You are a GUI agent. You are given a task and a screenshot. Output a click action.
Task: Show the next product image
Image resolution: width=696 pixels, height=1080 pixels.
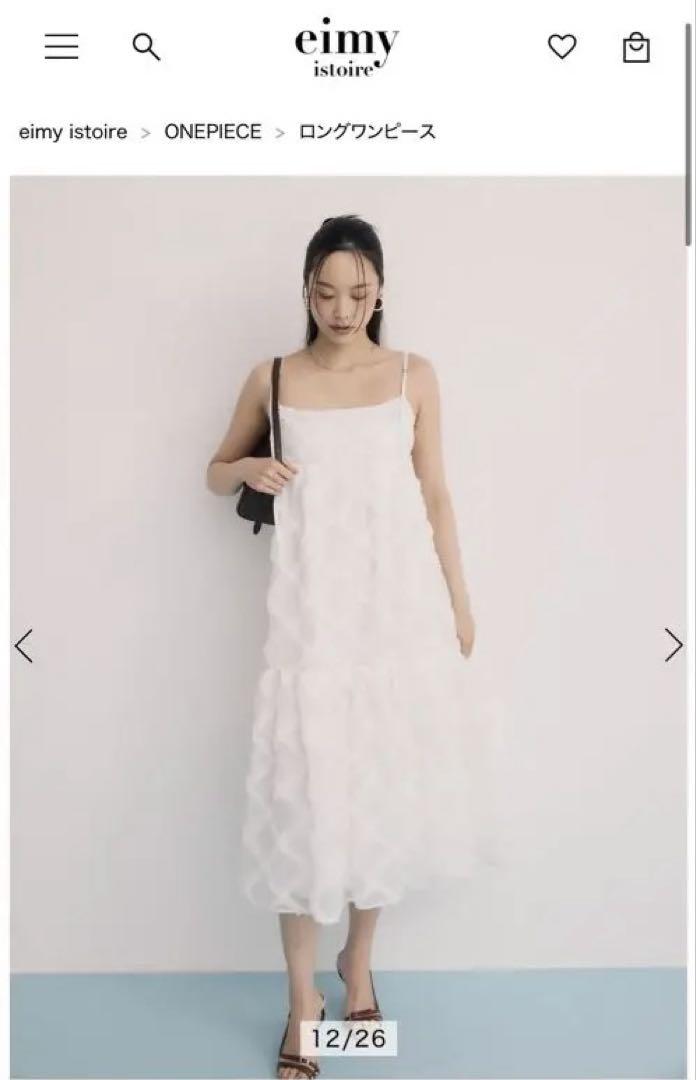tap(673, 646)
